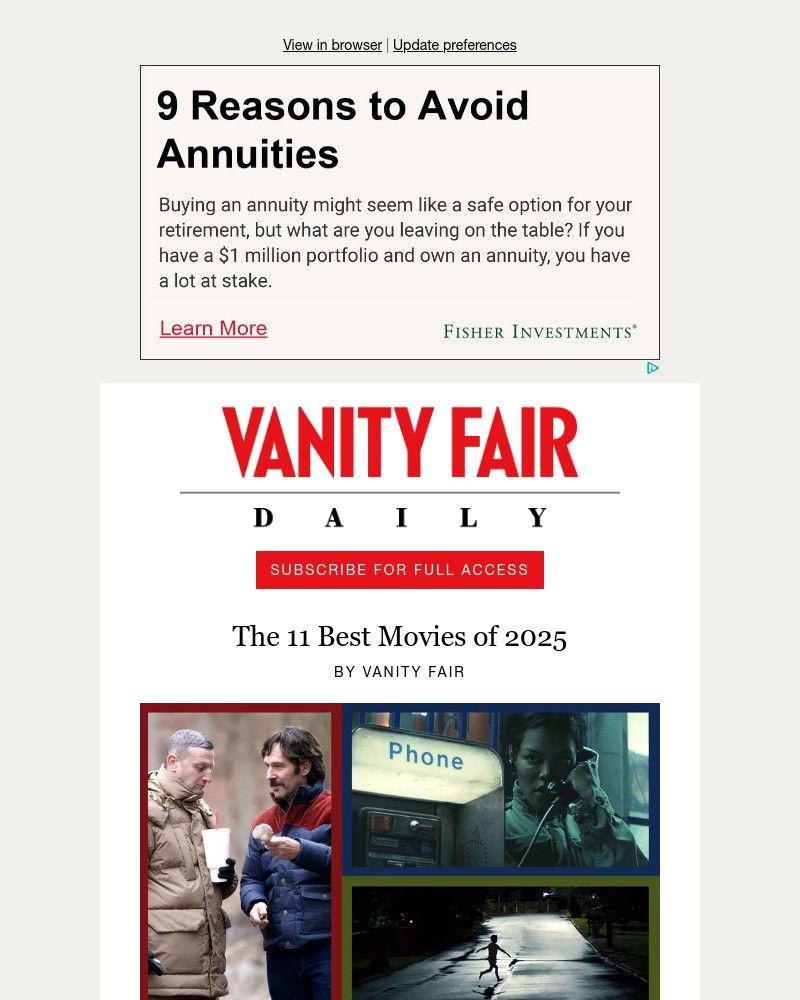The image size is (800, 1000).
Task: Click the Fisher Investments ad banner area
Action: pyautogui.click(x=399, y=213)
